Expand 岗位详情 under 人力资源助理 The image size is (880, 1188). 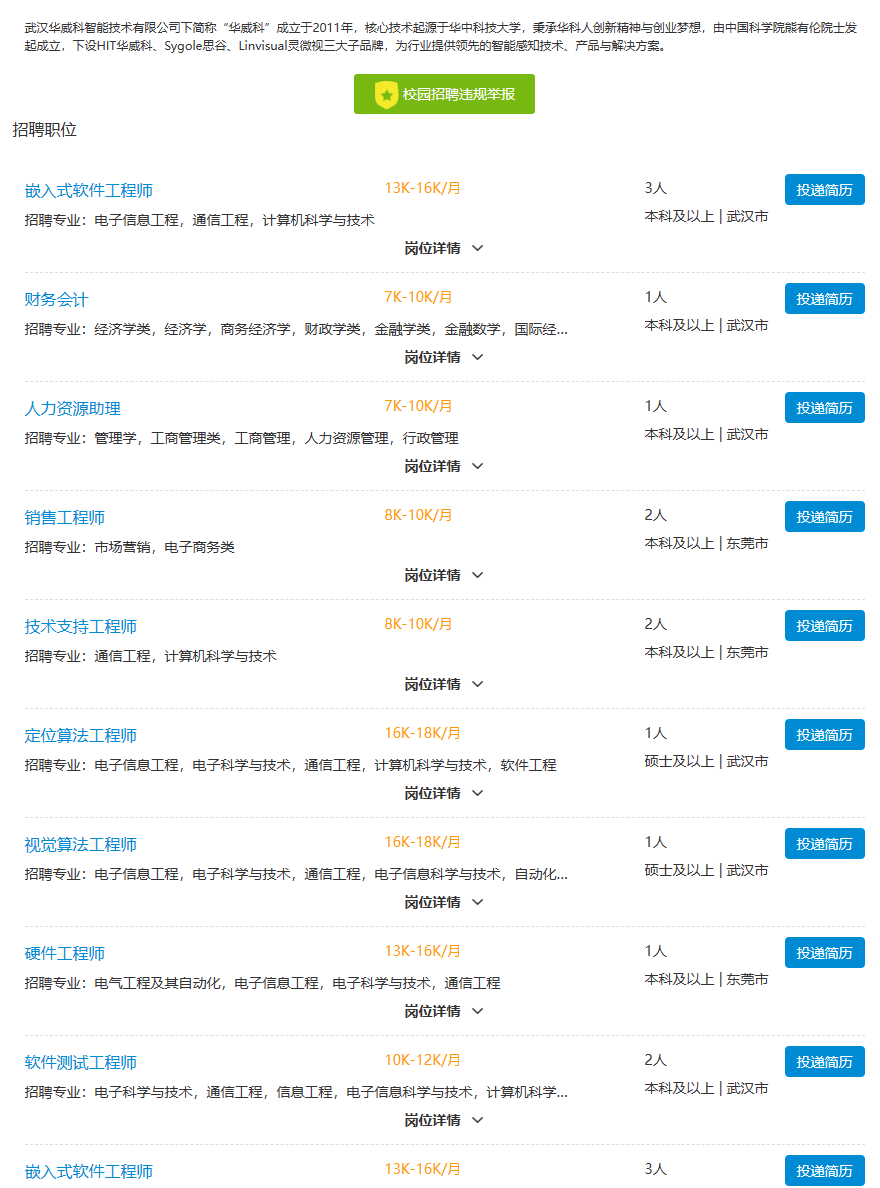pos(443,466)
